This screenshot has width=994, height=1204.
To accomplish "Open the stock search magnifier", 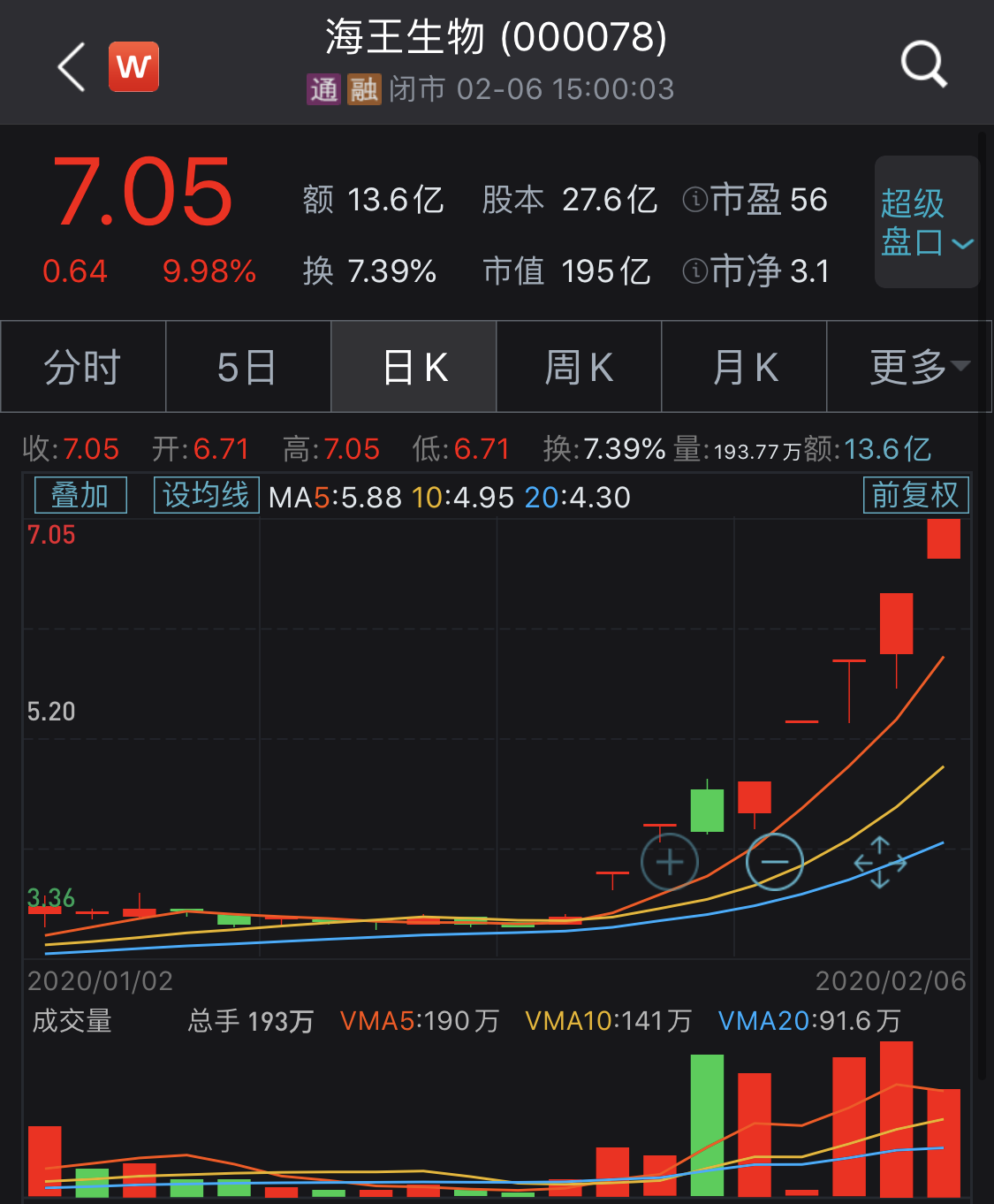I will click(x=923, y=65).
